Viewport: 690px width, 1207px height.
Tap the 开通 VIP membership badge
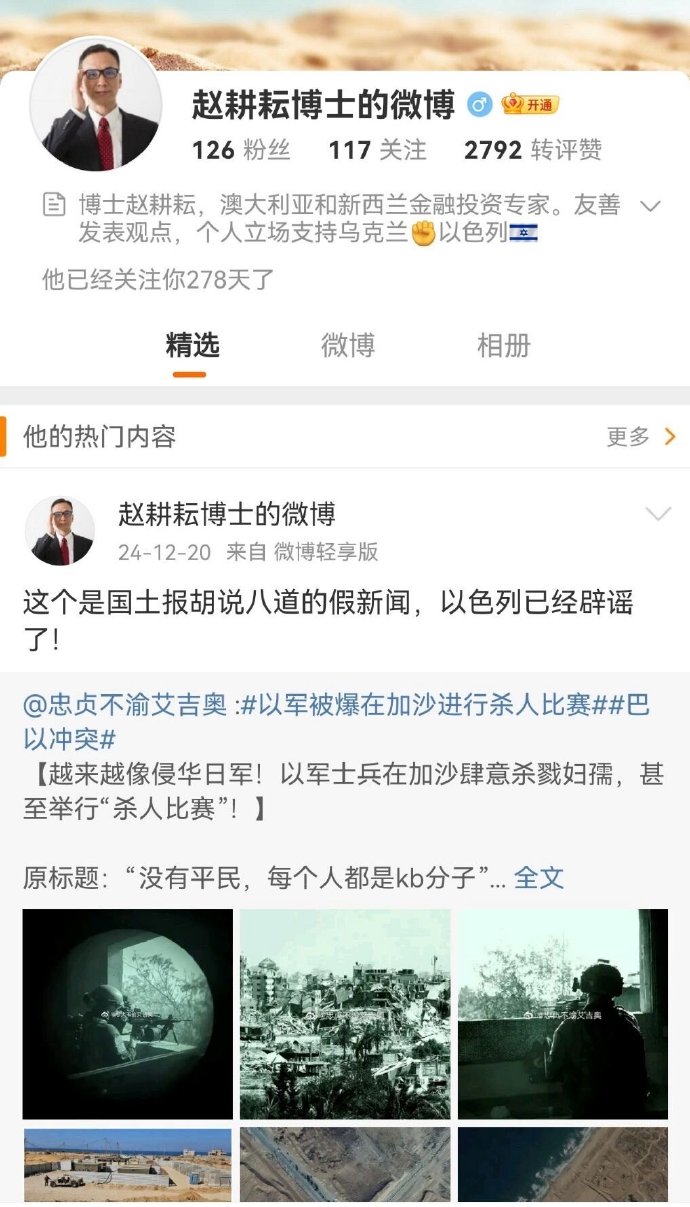(530, 105)
